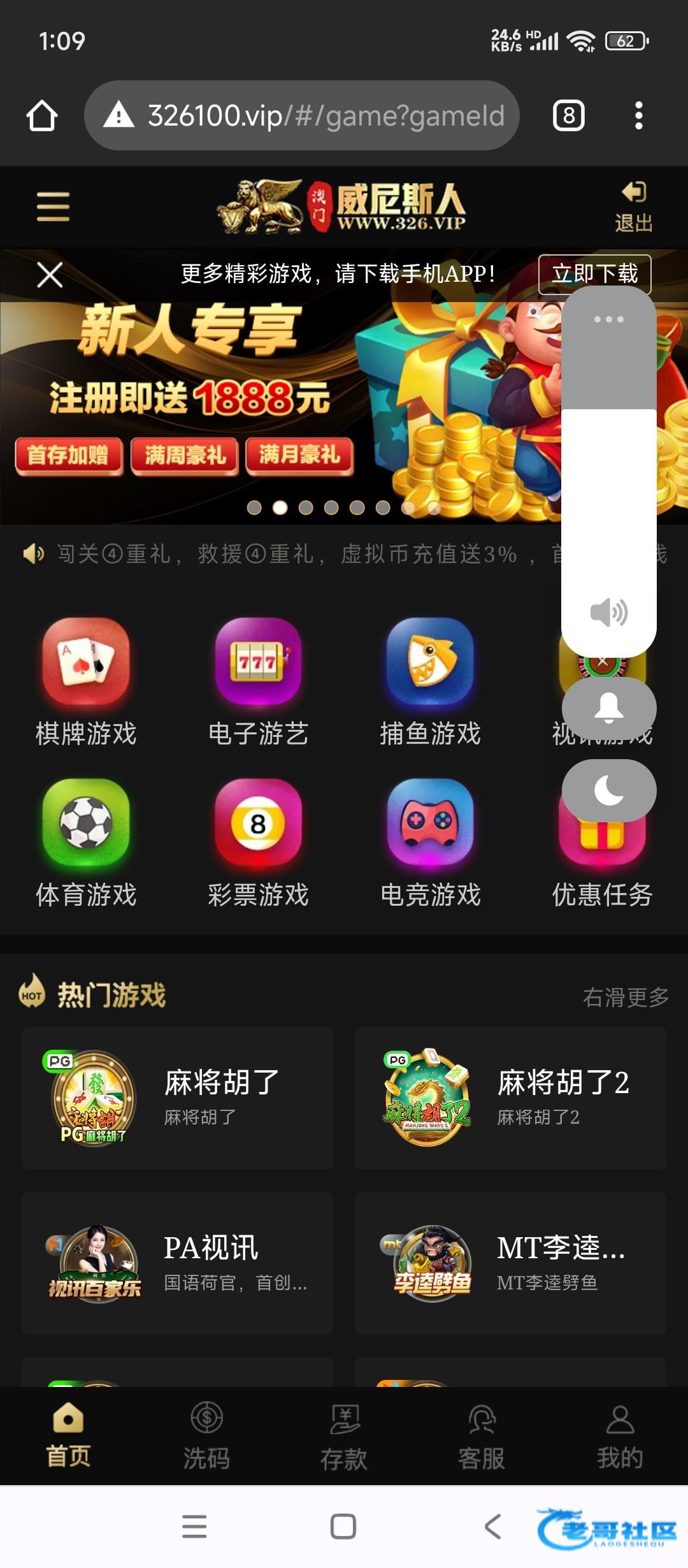Image resolution: width=688 pixels, height=1568 pixels.
Task: Toggle the system ringer mode bell
Action: click(608, 708)
